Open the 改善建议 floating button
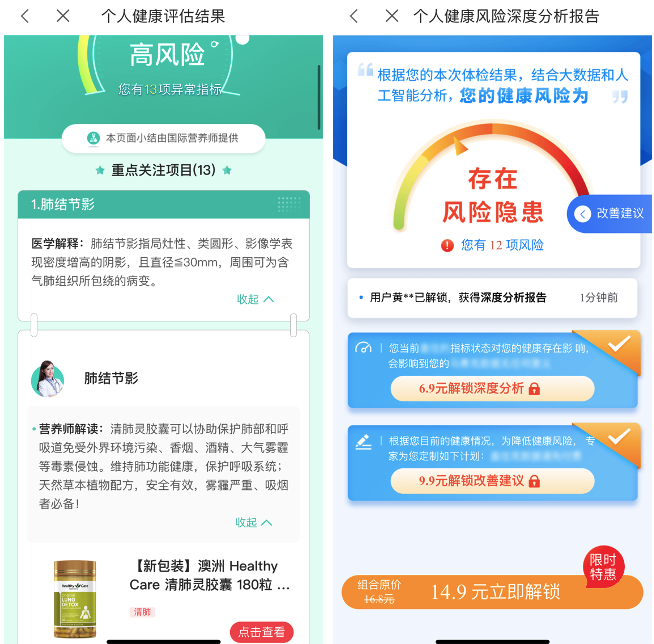Image resolution: width=654 pixels, height=644 pixels. [611, 213]
